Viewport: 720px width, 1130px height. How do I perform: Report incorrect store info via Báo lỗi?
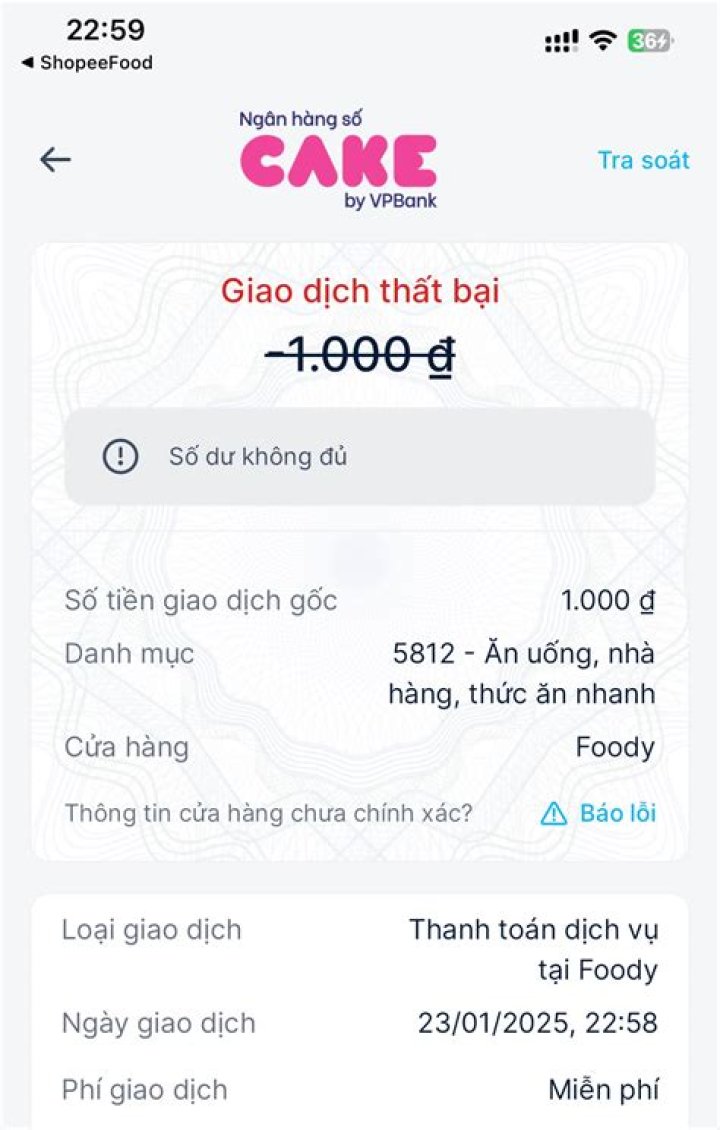[598, 813]
